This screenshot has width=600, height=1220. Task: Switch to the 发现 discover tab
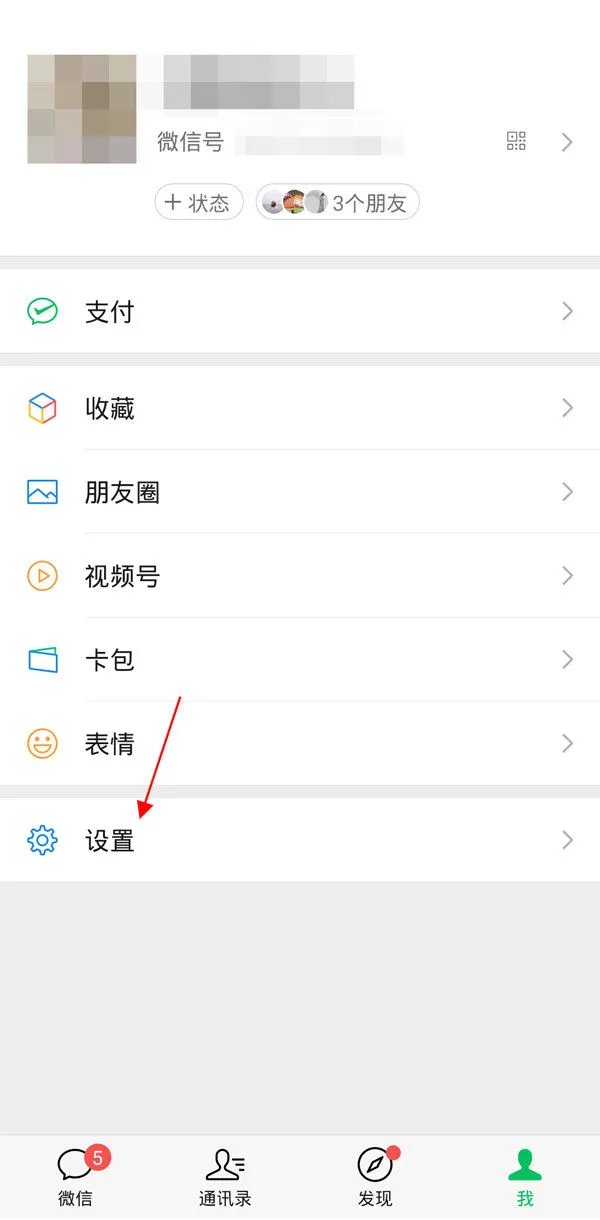pos(375,1177)
